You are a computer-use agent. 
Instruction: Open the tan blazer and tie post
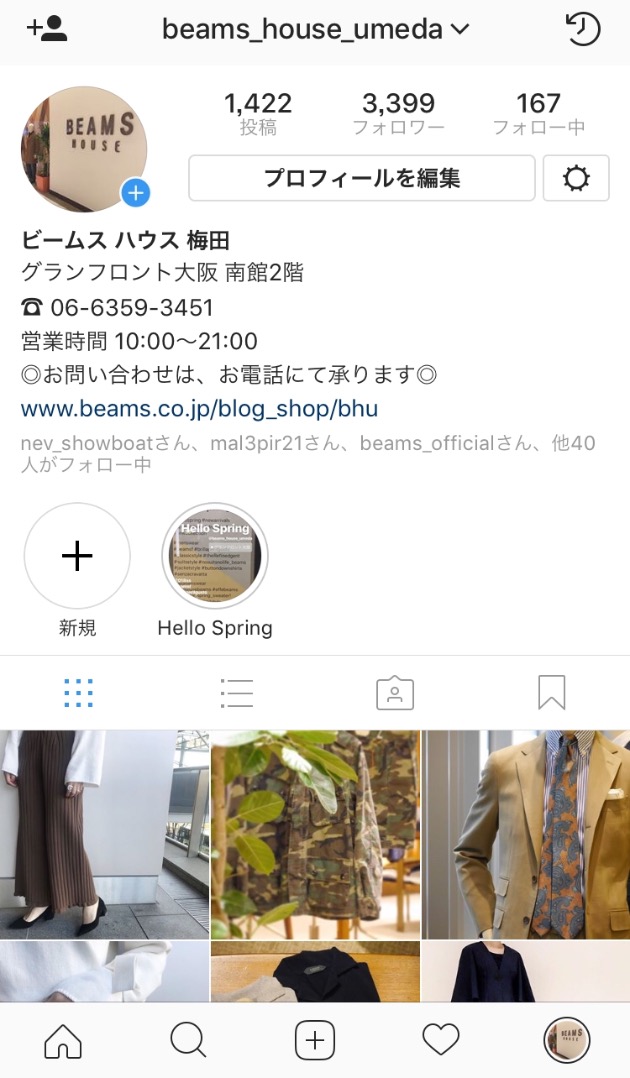pos(526,833)
